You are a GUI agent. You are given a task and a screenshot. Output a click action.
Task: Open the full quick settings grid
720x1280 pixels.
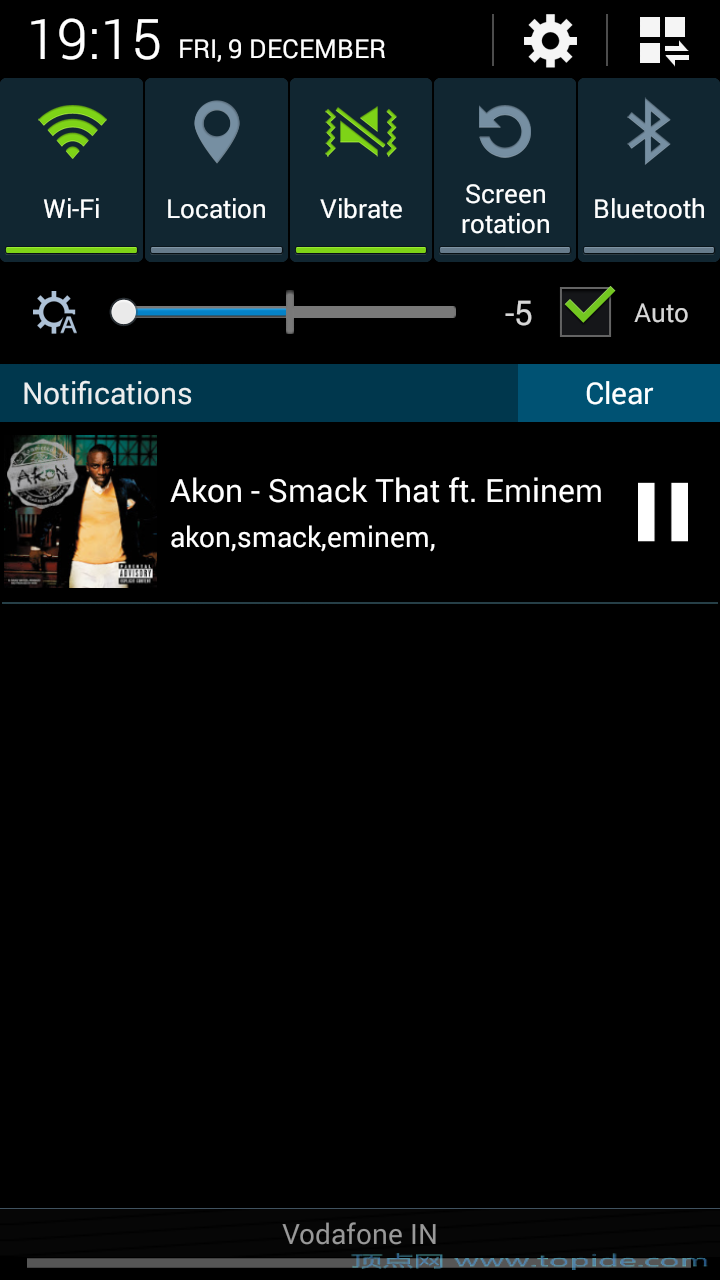coord(664,42)
